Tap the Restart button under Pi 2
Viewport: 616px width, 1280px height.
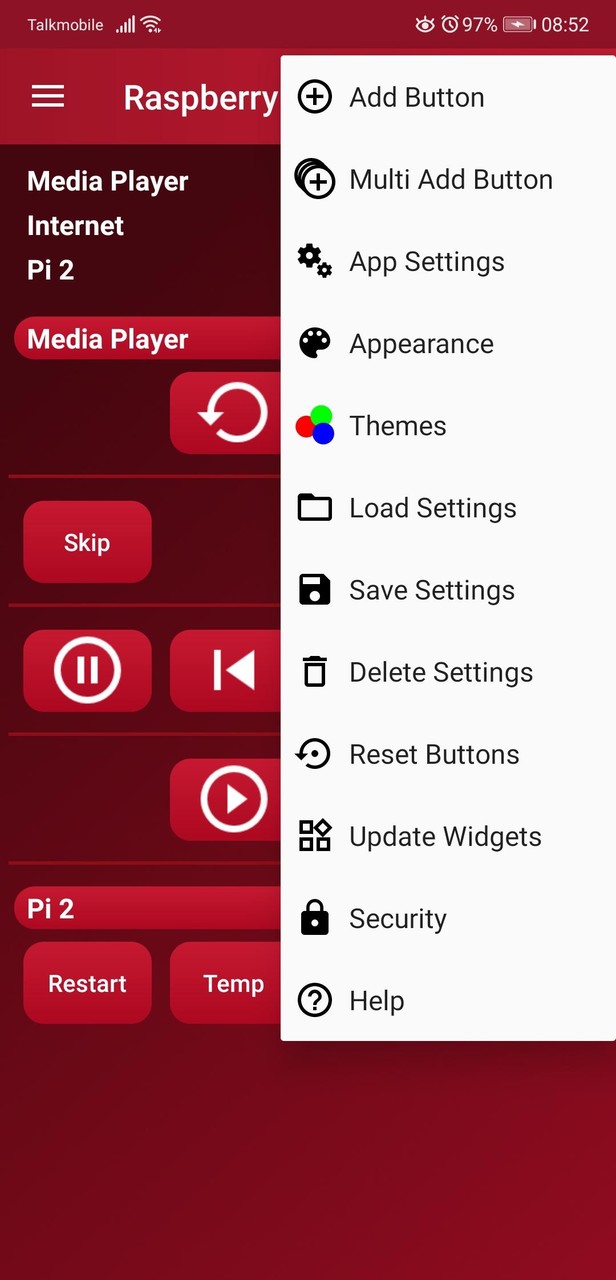[87, 983]
